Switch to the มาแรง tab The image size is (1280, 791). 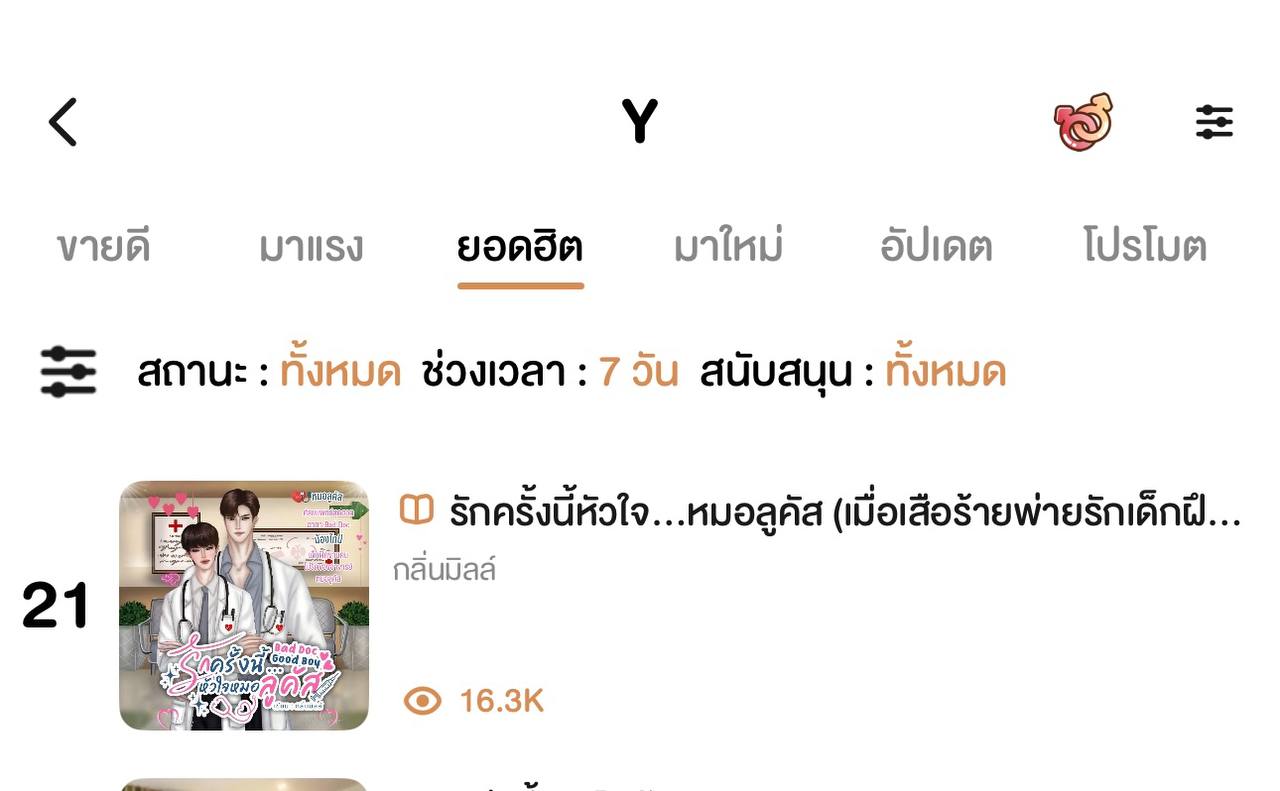311,247
